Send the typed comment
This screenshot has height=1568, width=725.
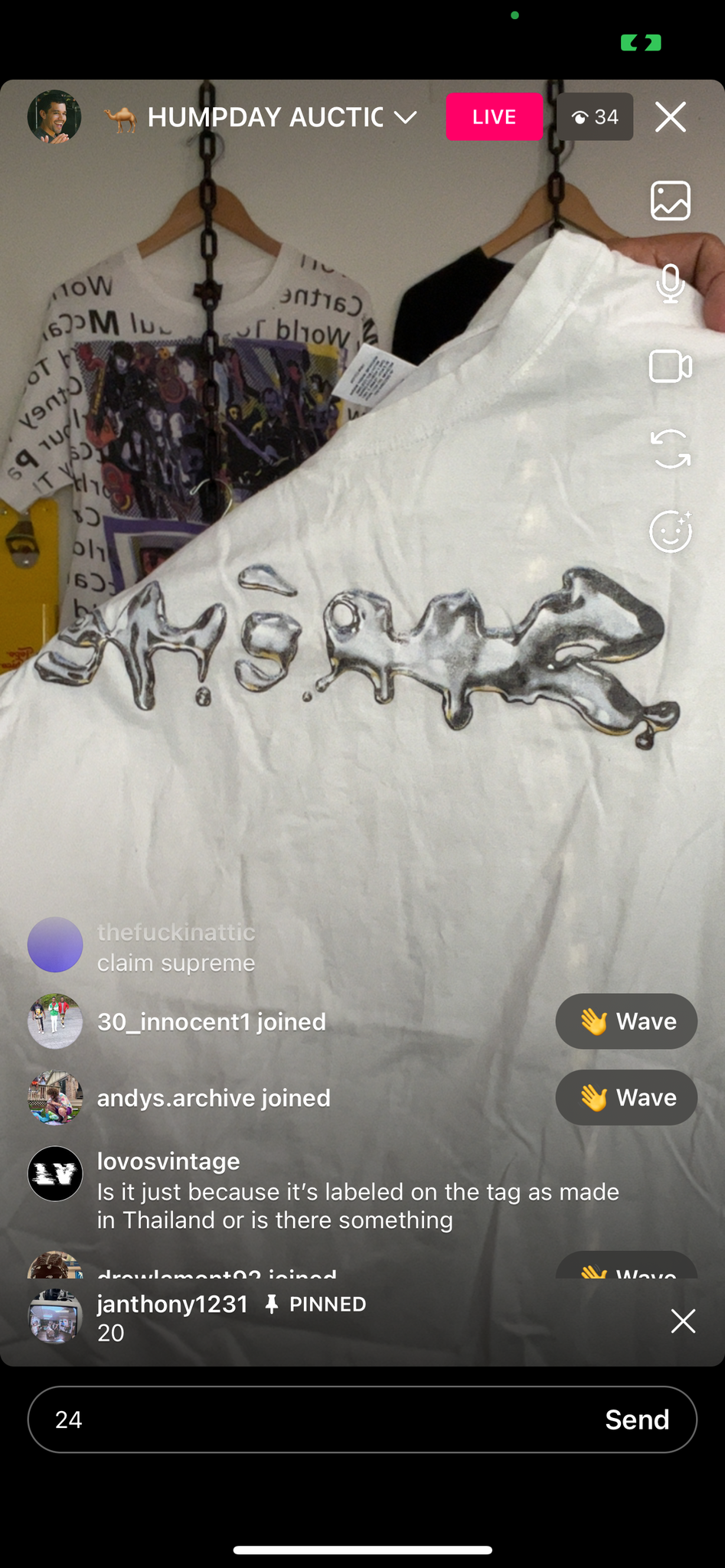[x=637, y=1419]
